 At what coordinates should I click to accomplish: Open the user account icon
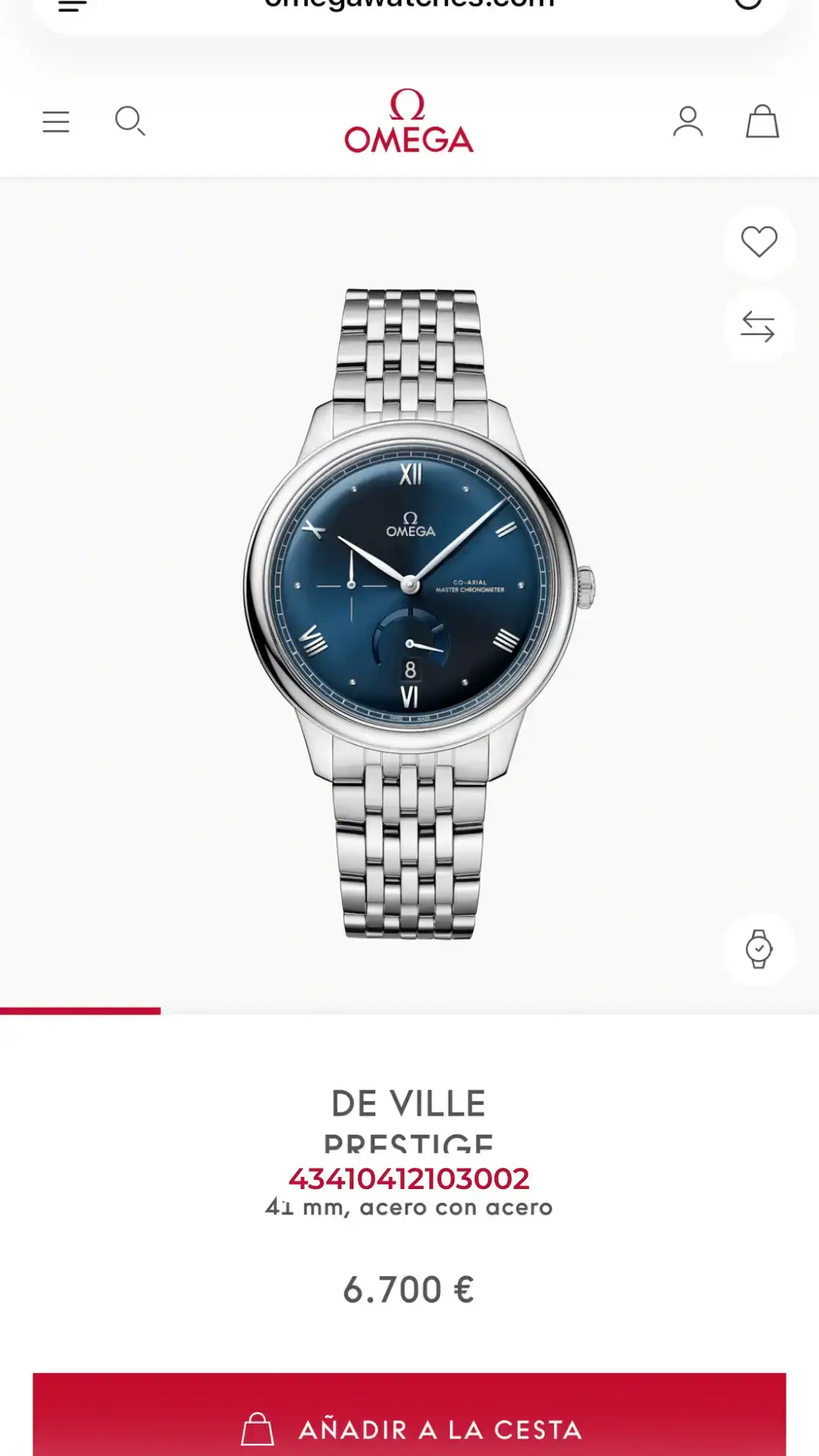click(688, 121)
